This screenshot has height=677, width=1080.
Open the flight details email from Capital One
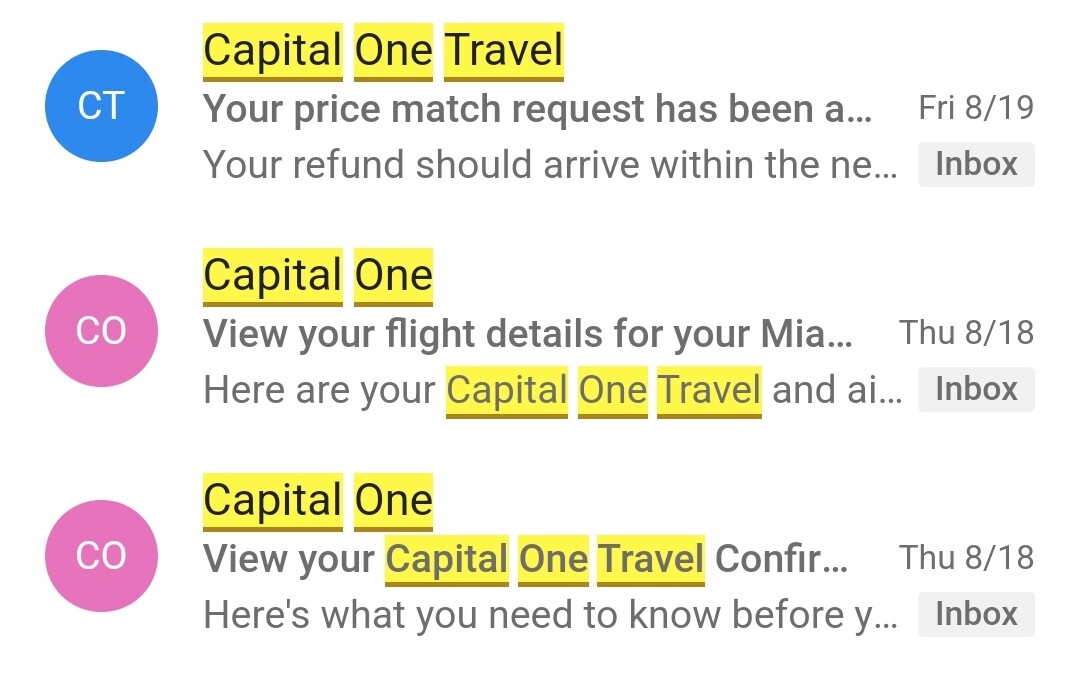(x=527, y=334)
